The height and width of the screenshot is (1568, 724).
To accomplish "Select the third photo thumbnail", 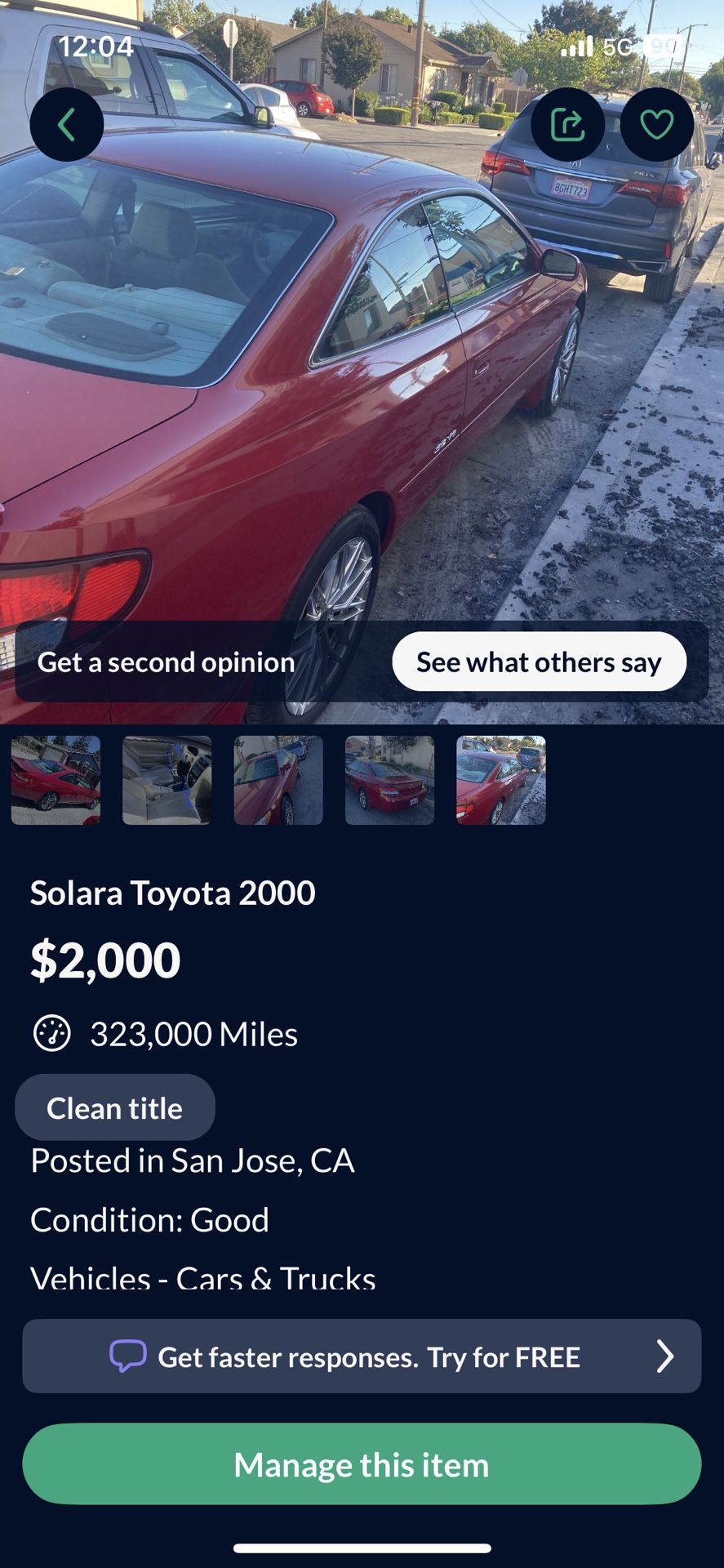I will tap(278, 780).
